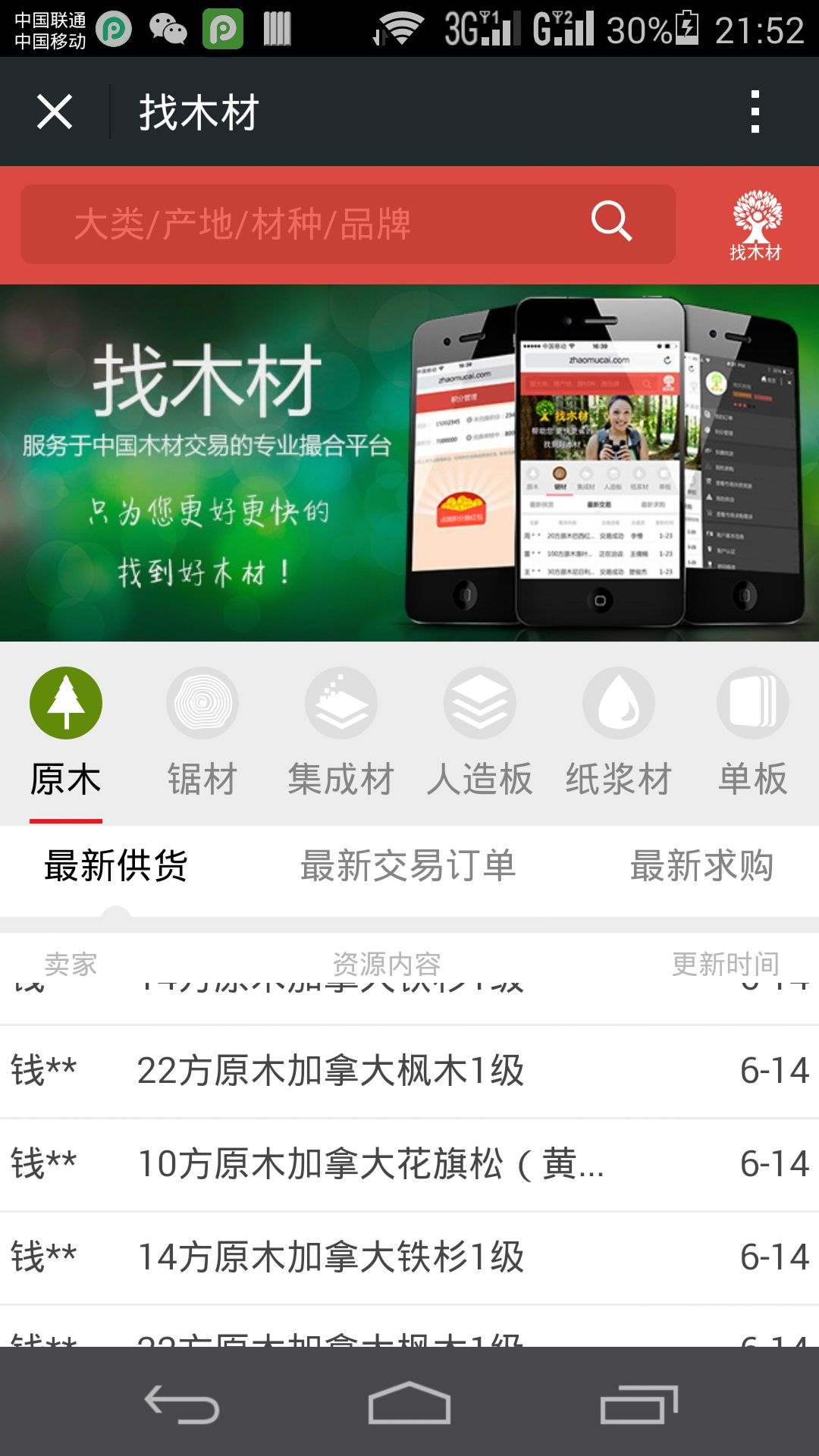Open listing 14方原木加拿大铁杉1级
The height and width of the screenshot is (1456, 819).
pyautogui.click(x=331, y=1257)
